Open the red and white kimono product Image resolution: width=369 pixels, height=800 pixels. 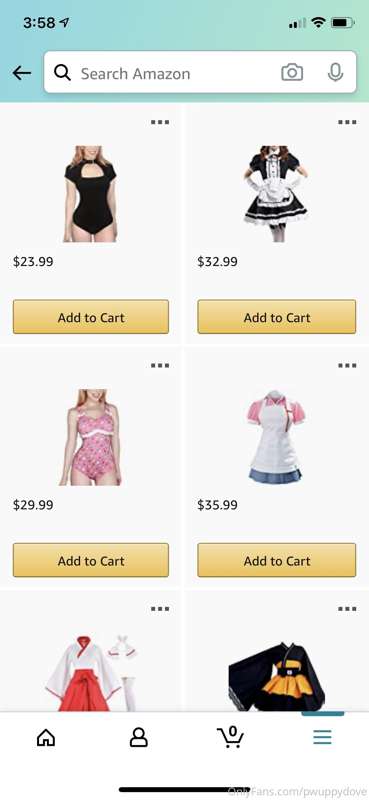point(92,672)
